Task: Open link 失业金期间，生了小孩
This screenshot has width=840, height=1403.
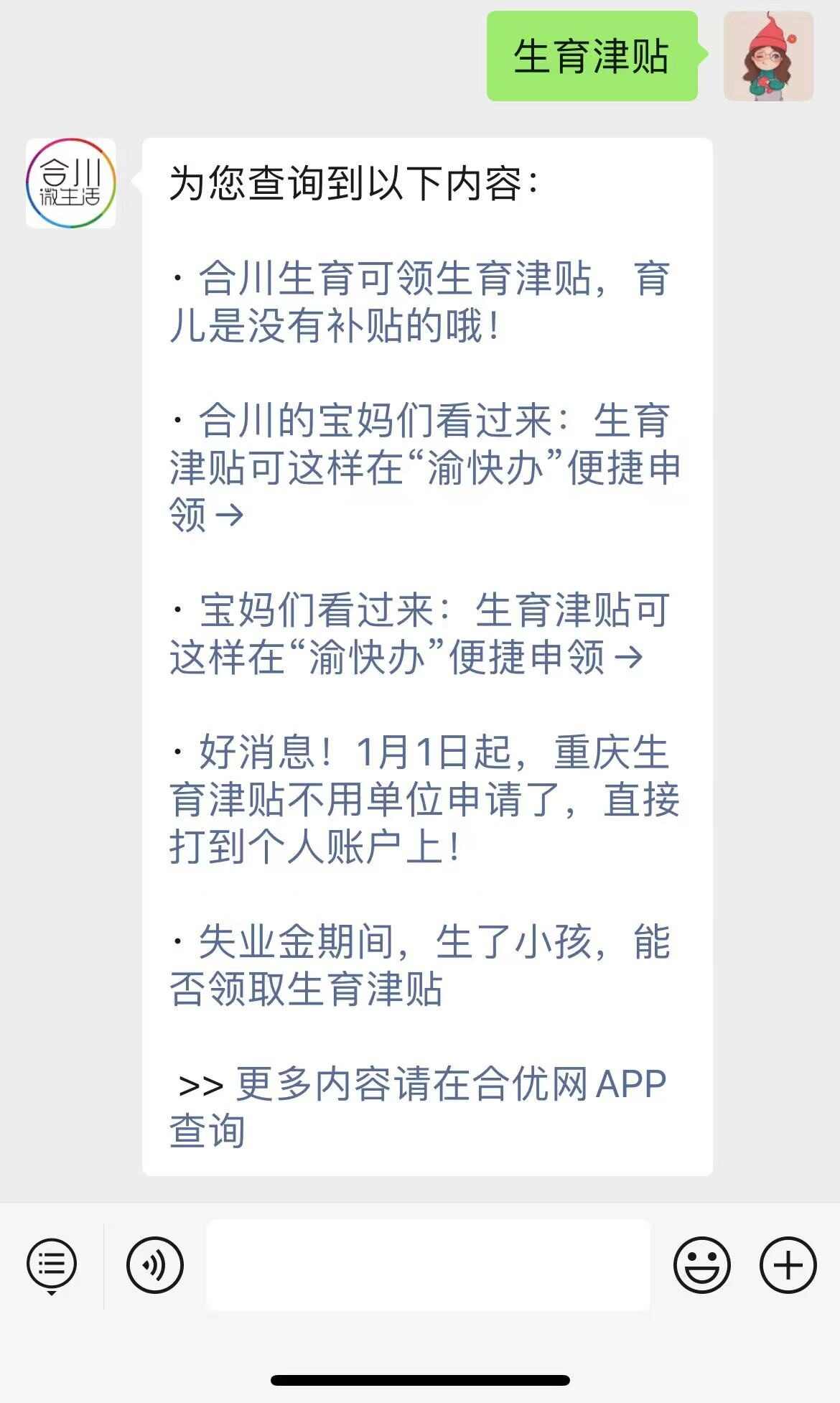Action: (x=420, y=965)
